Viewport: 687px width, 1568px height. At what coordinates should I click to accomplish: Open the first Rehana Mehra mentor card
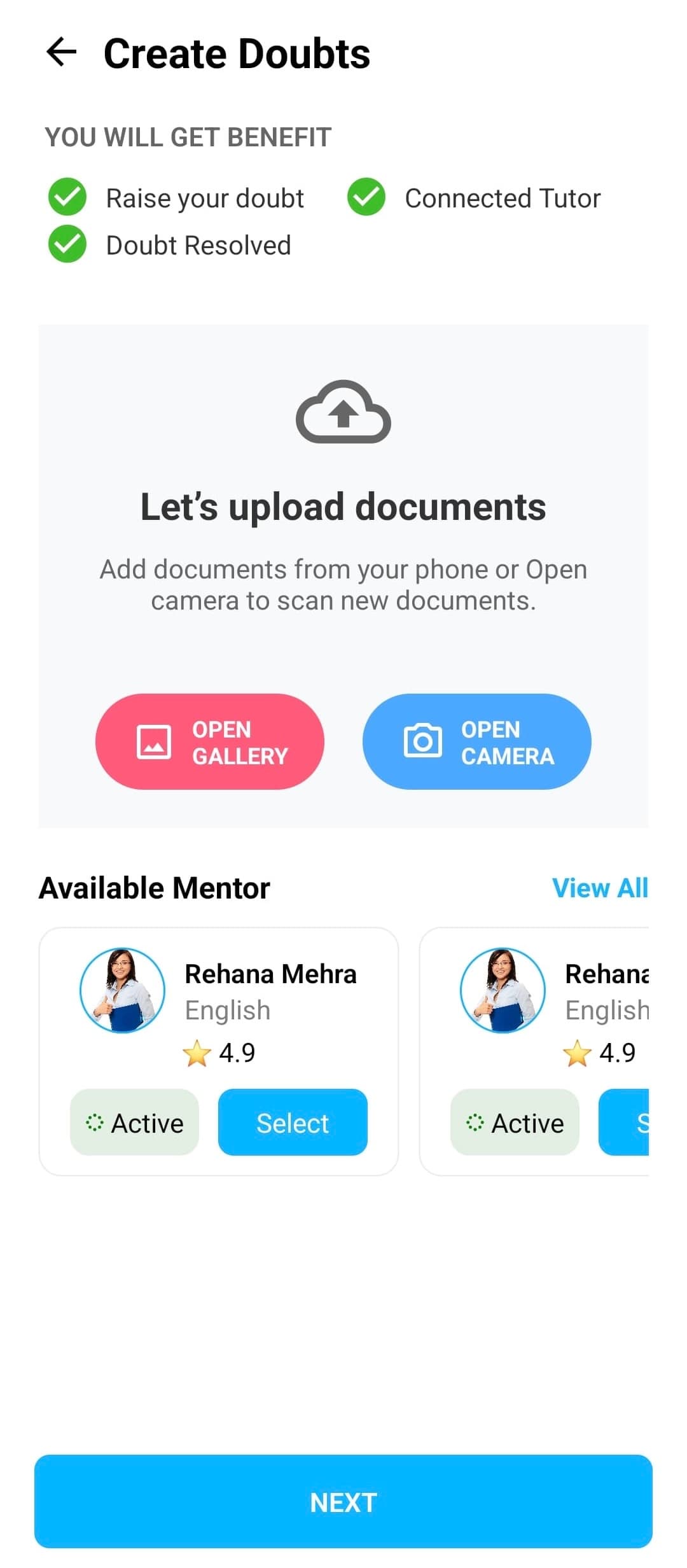270,993
